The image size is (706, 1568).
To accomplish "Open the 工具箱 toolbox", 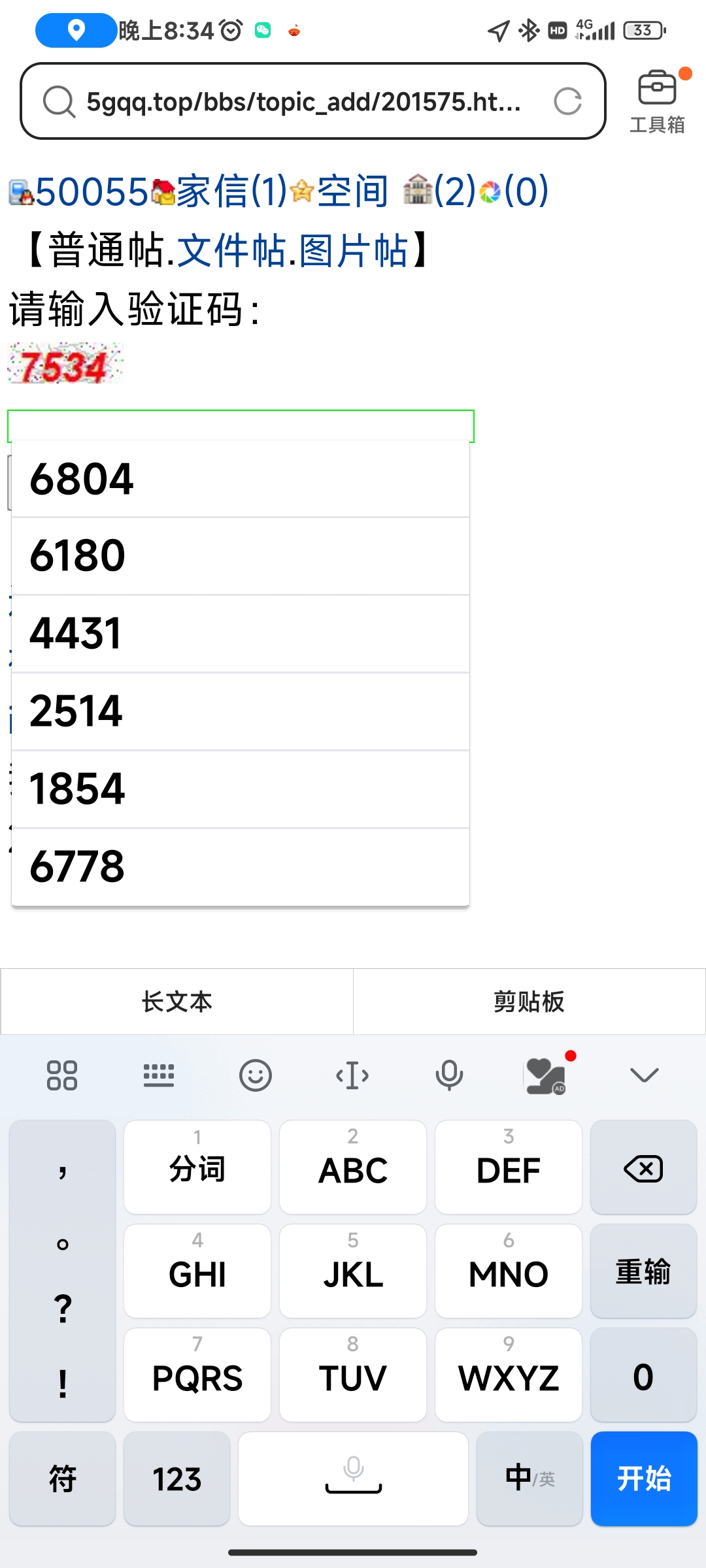I will coord(657,102).
